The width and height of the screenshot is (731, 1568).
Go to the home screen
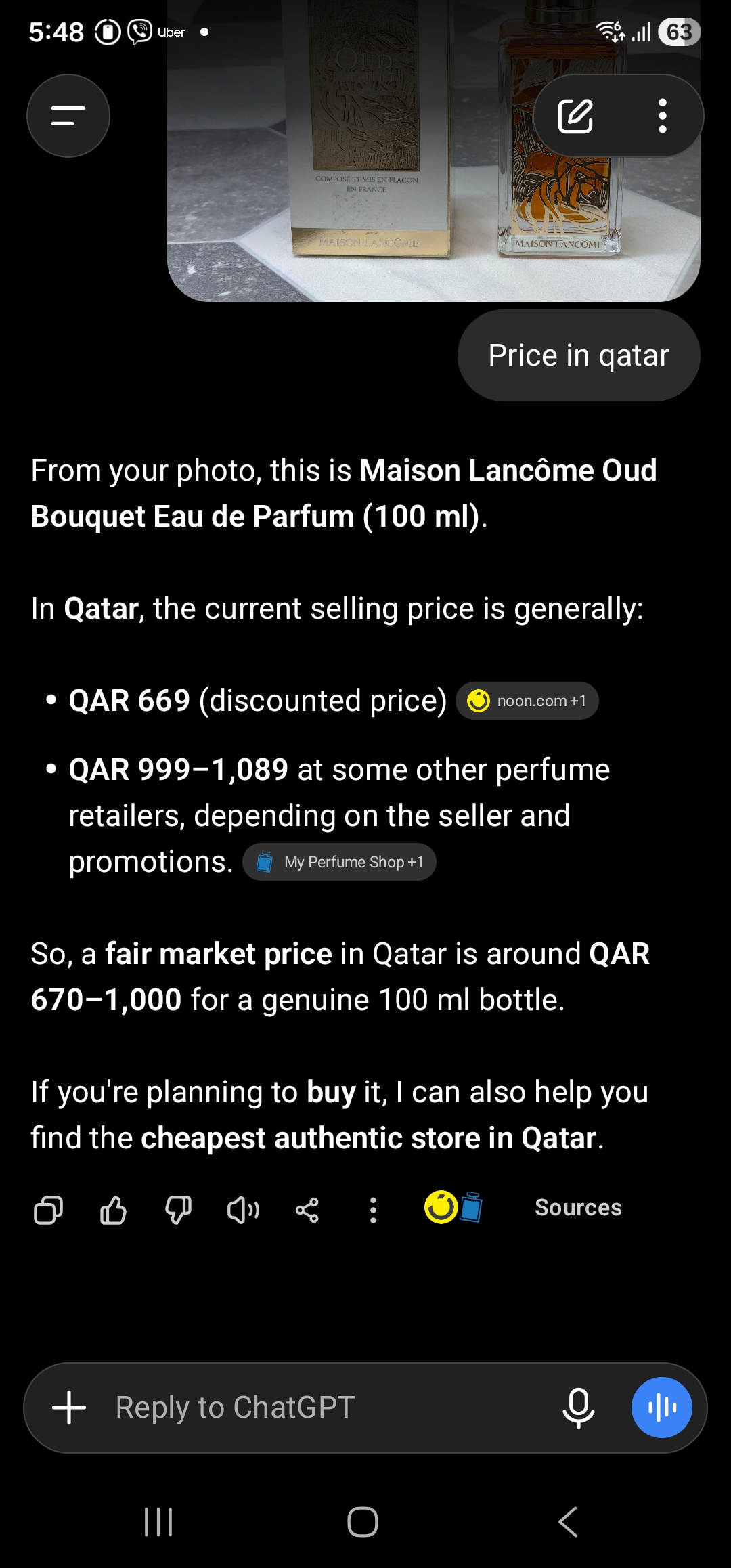[x=363, y=1522]
